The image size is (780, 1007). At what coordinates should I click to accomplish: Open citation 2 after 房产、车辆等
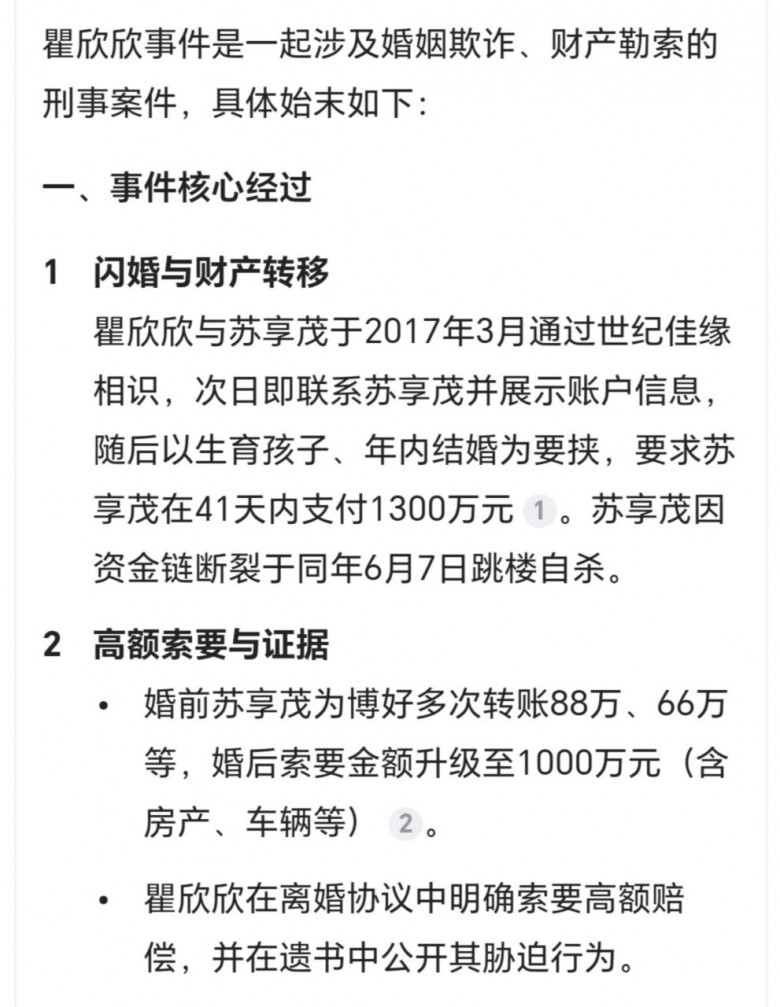point(405,824)
